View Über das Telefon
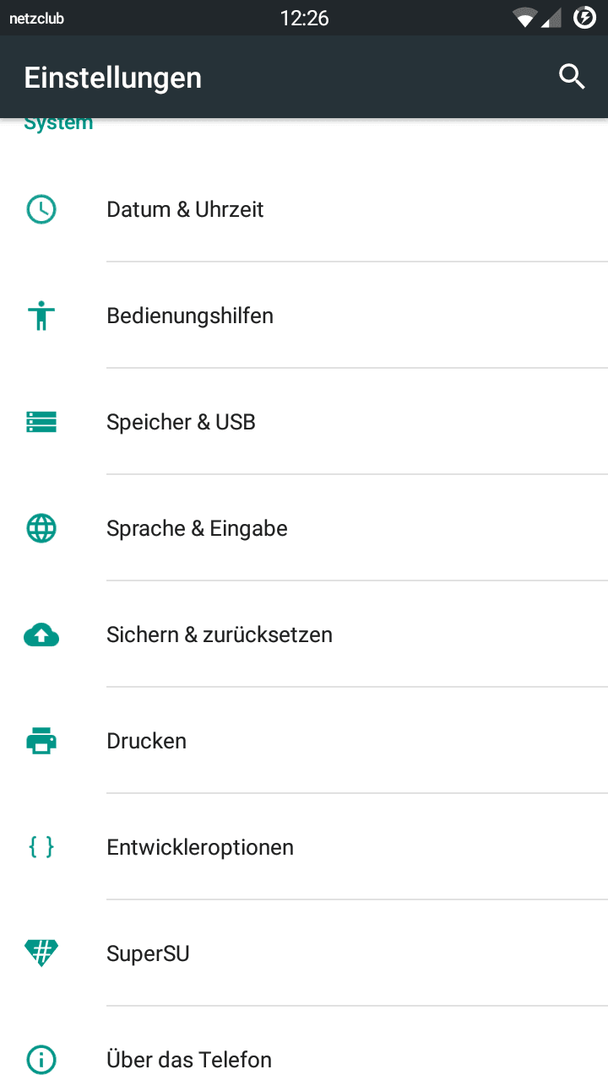Screen dimensions: 608x1080 click(304, 1043)
